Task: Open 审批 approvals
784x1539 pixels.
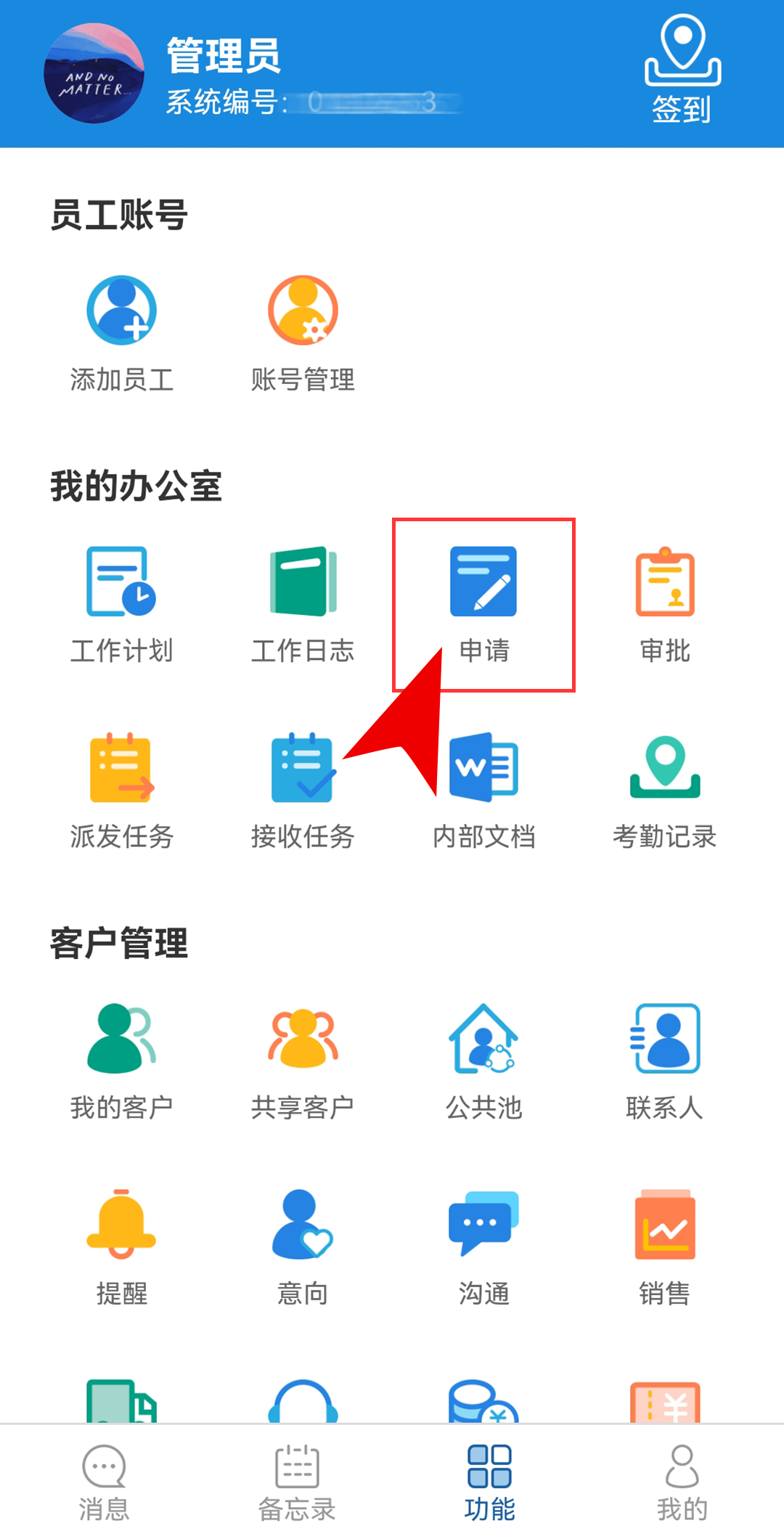Action: click(664, 604)
